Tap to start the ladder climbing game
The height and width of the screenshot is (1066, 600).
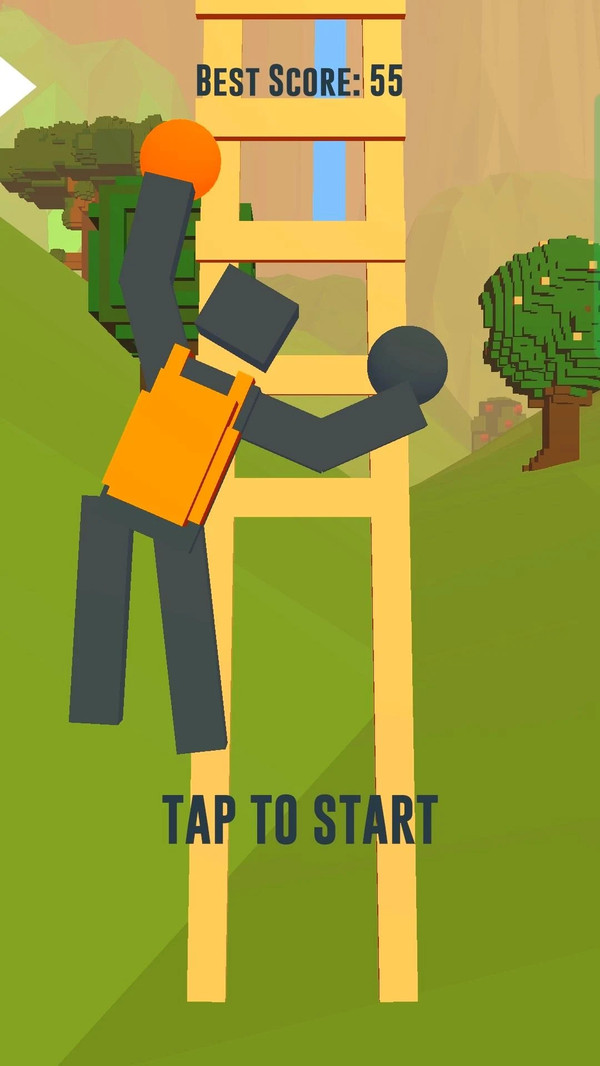(x=300, y=819)
